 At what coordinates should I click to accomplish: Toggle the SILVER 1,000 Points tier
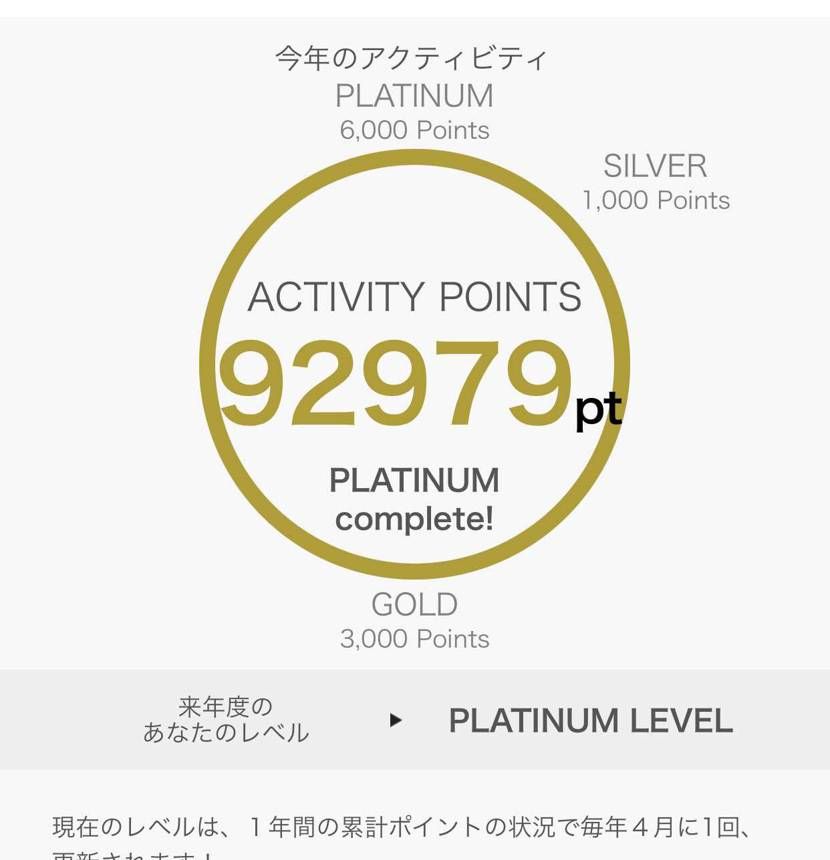click(x=654, y=182)
